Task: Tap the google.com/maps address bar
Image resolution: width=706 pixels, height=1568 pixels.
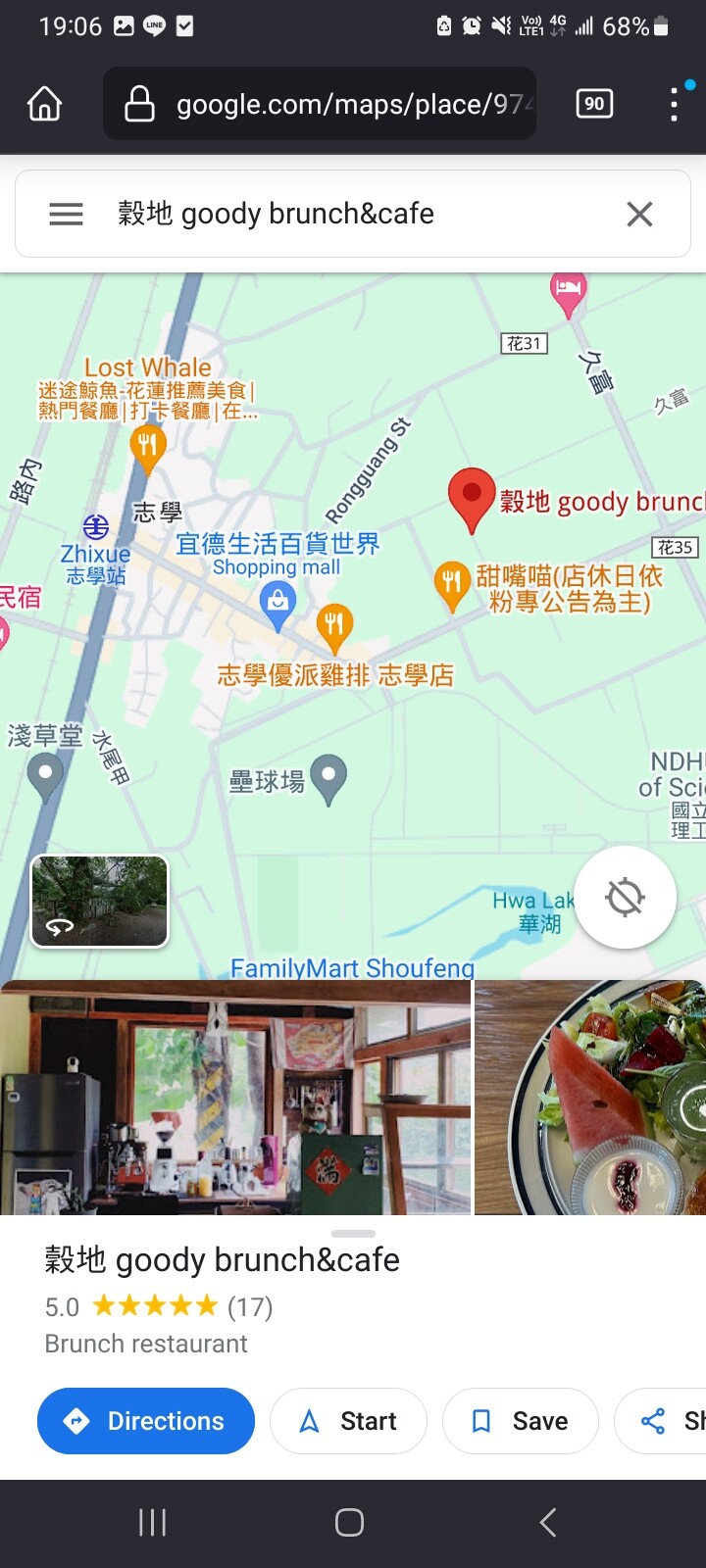Action: point(324,104)
